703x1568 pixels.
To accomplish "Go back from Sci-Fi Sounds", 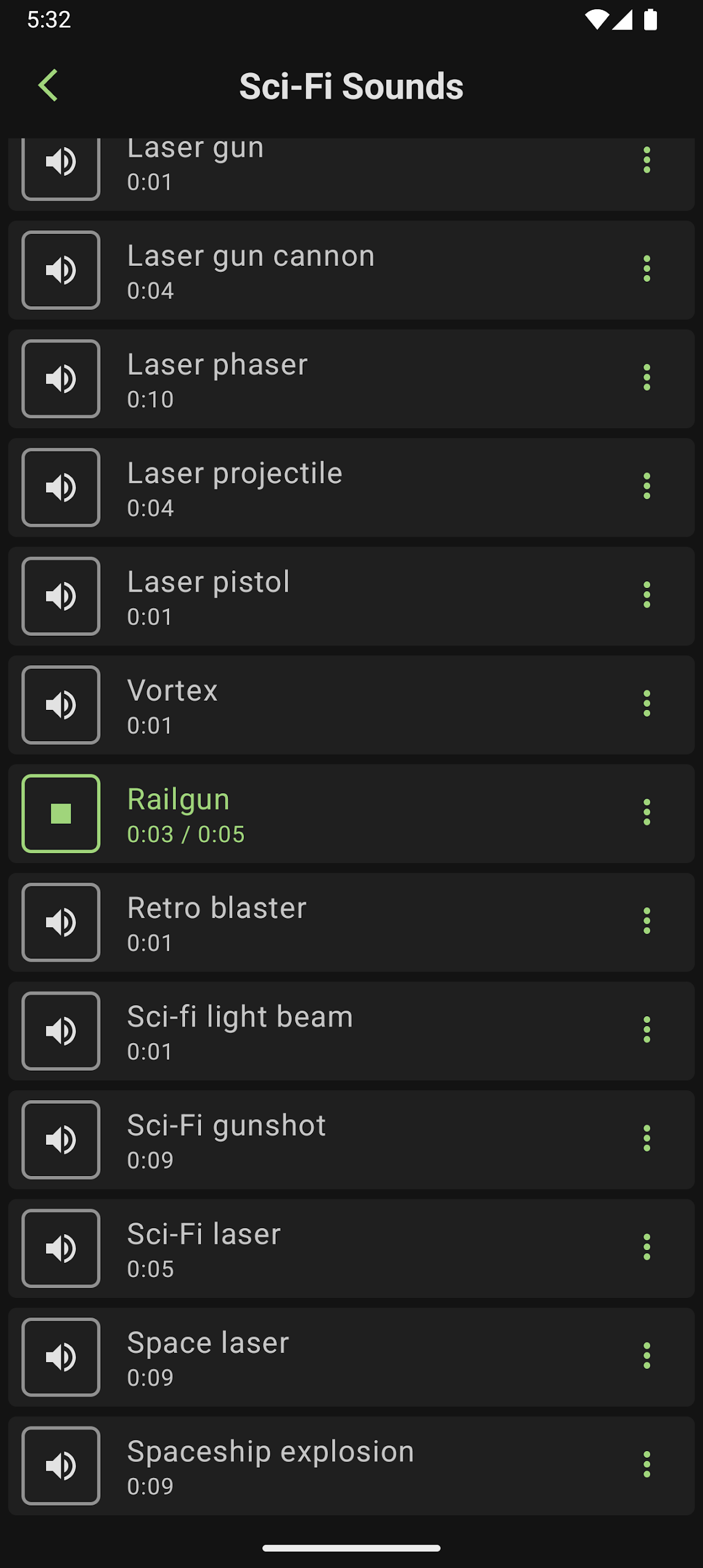I will pyautogui.click(x=48, y=85).
